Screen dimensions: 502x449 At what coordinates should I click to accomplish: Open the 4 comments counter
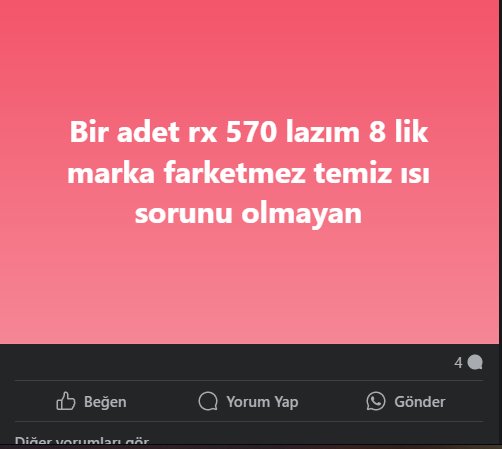[468, 363]
